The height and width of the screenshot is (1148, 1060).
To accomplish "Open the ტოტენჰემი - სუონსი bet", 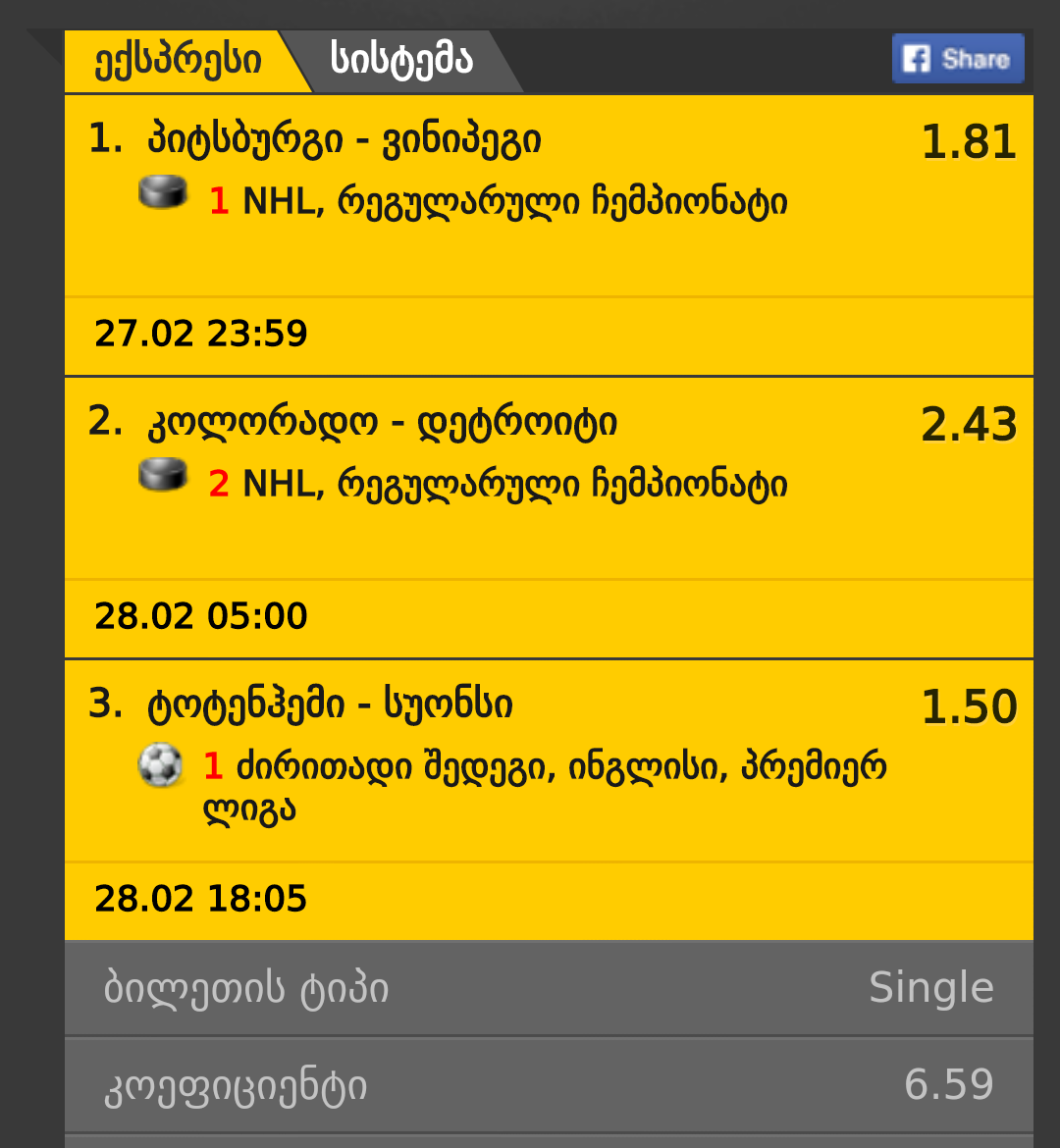I will [330, 705].
